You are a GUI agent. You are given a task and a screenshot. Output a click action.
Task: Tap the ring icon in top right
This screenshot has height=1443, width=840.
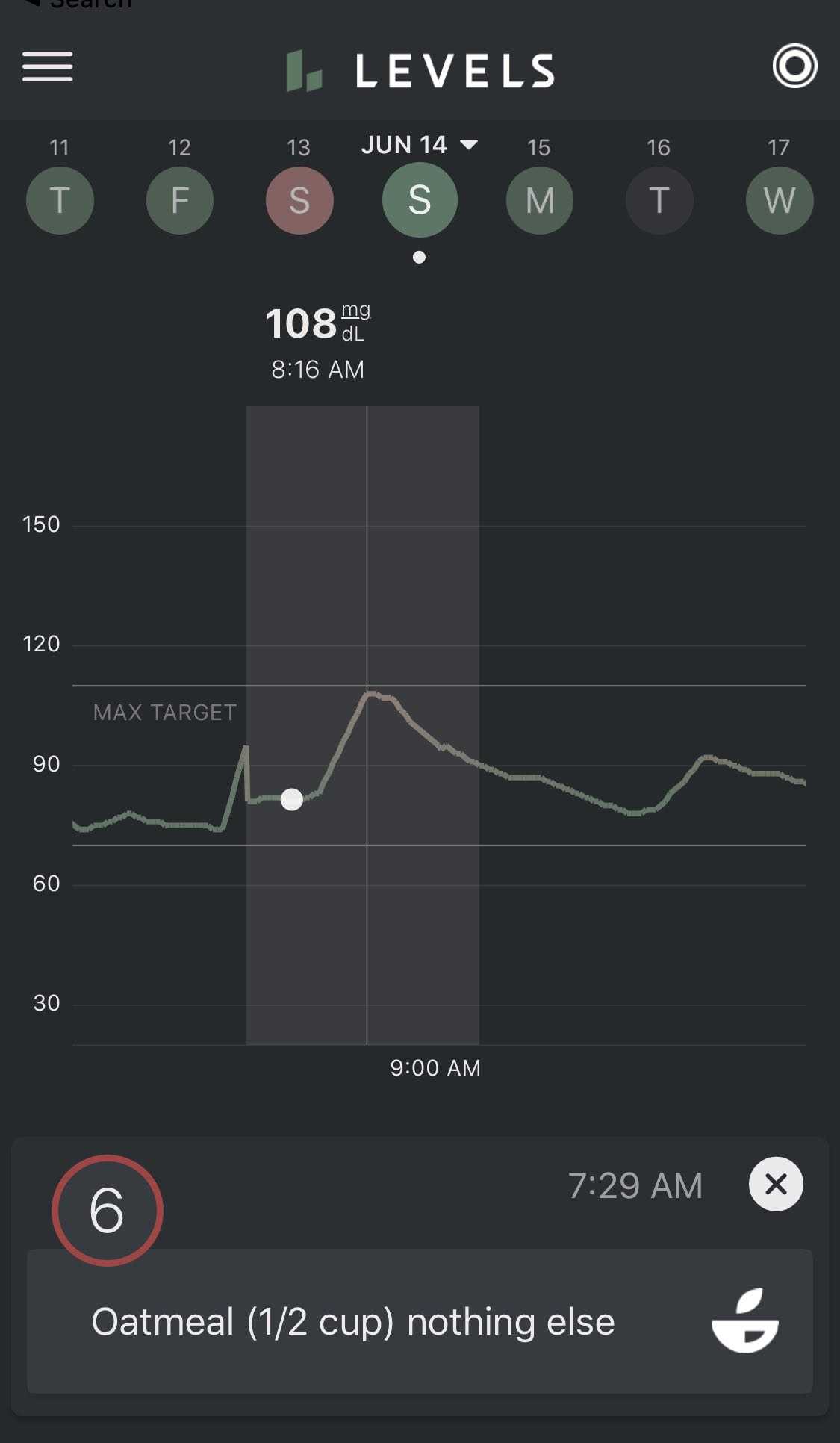(x=794, y=66)
